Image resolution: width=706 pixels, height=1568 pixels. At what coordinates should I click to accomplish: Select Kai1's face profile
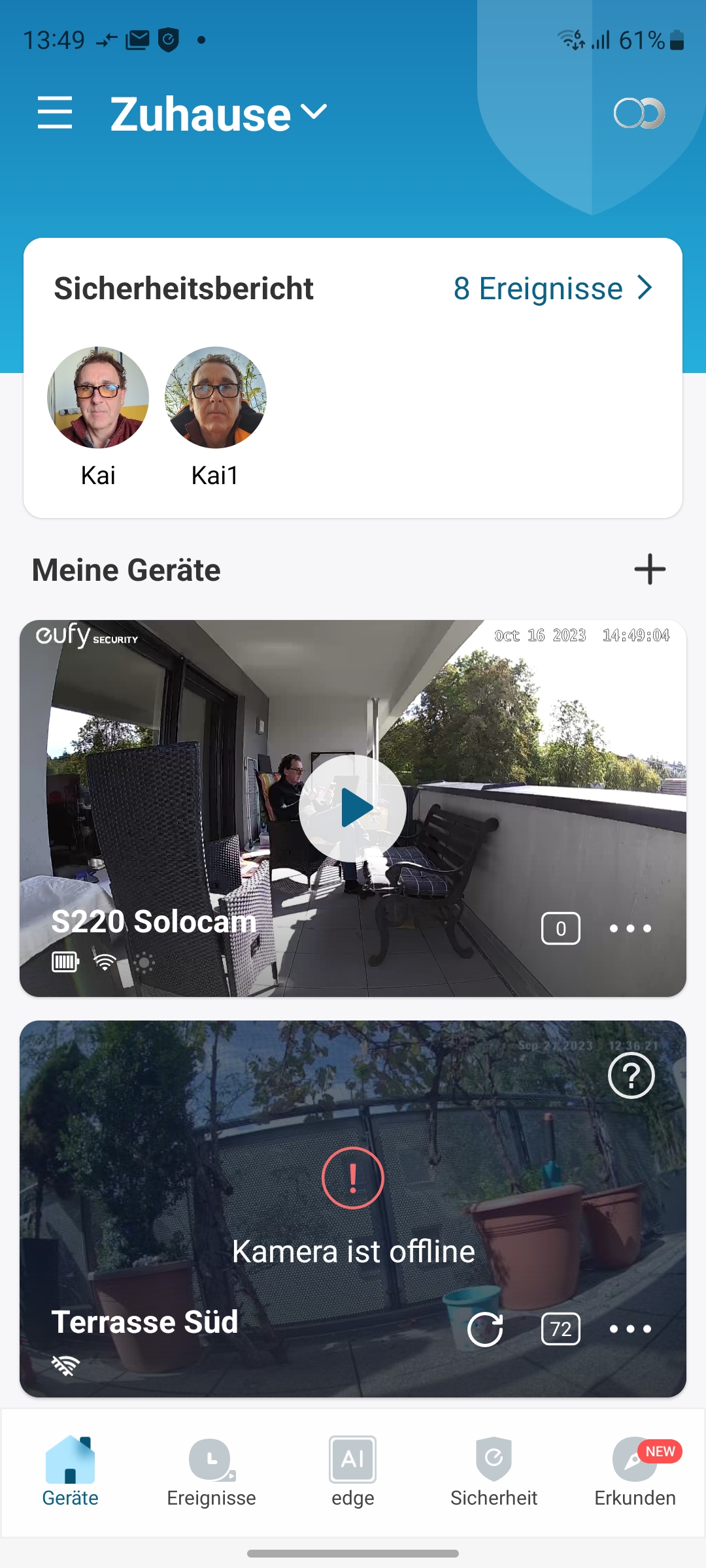pos(216,398)
